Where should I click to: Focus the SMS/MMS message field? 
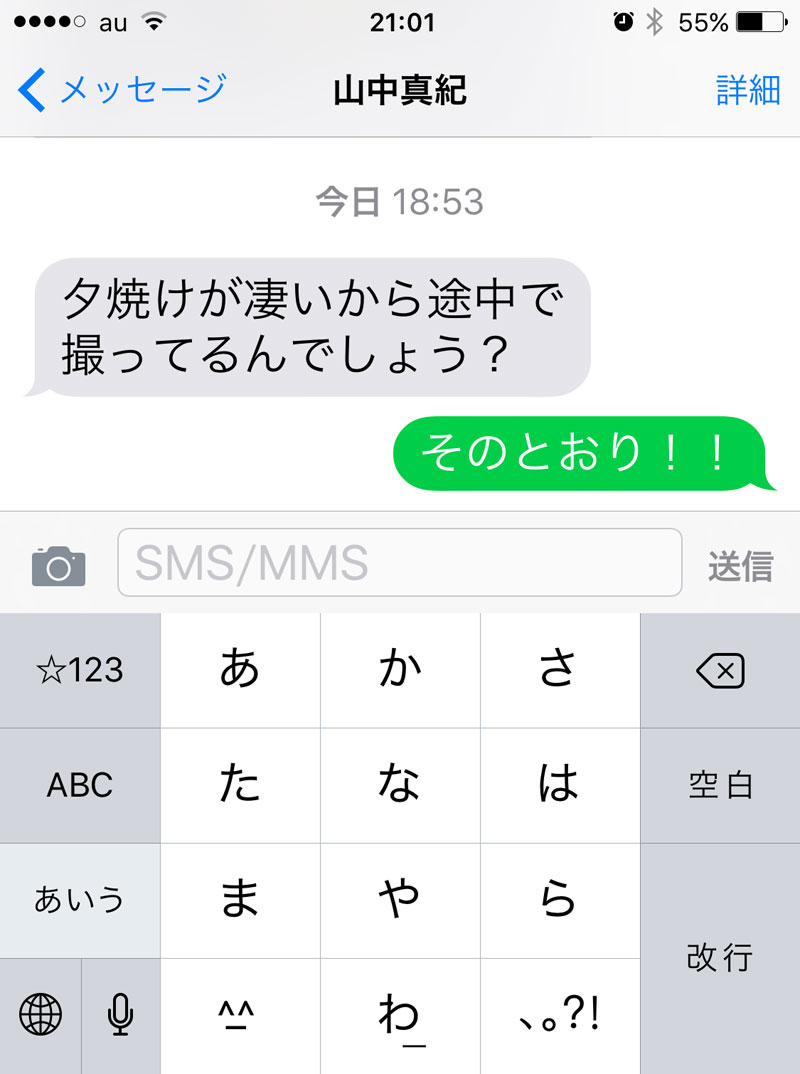[400, 563]
